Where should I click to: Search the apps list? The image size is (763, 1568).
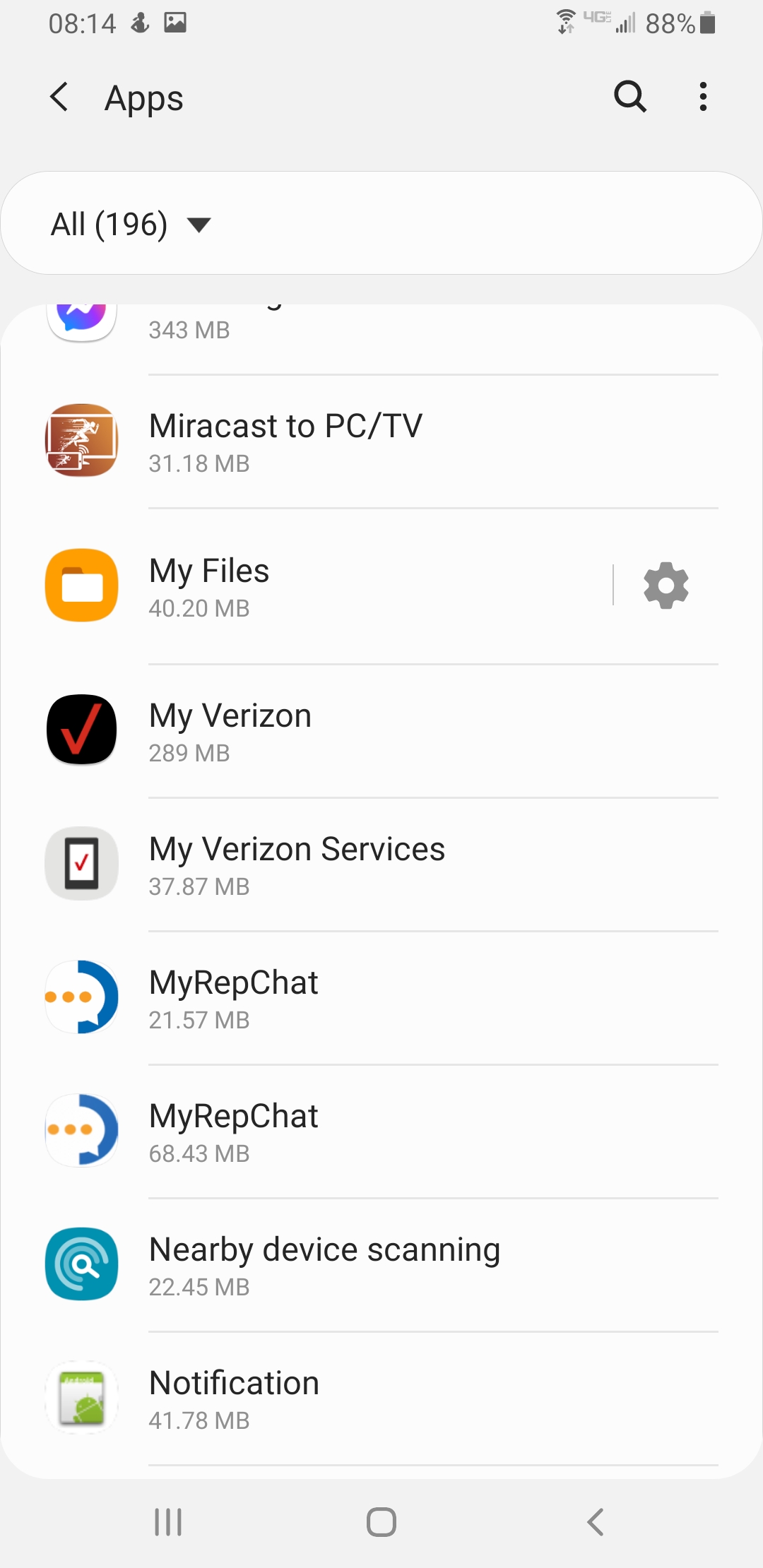pos(630,97)
